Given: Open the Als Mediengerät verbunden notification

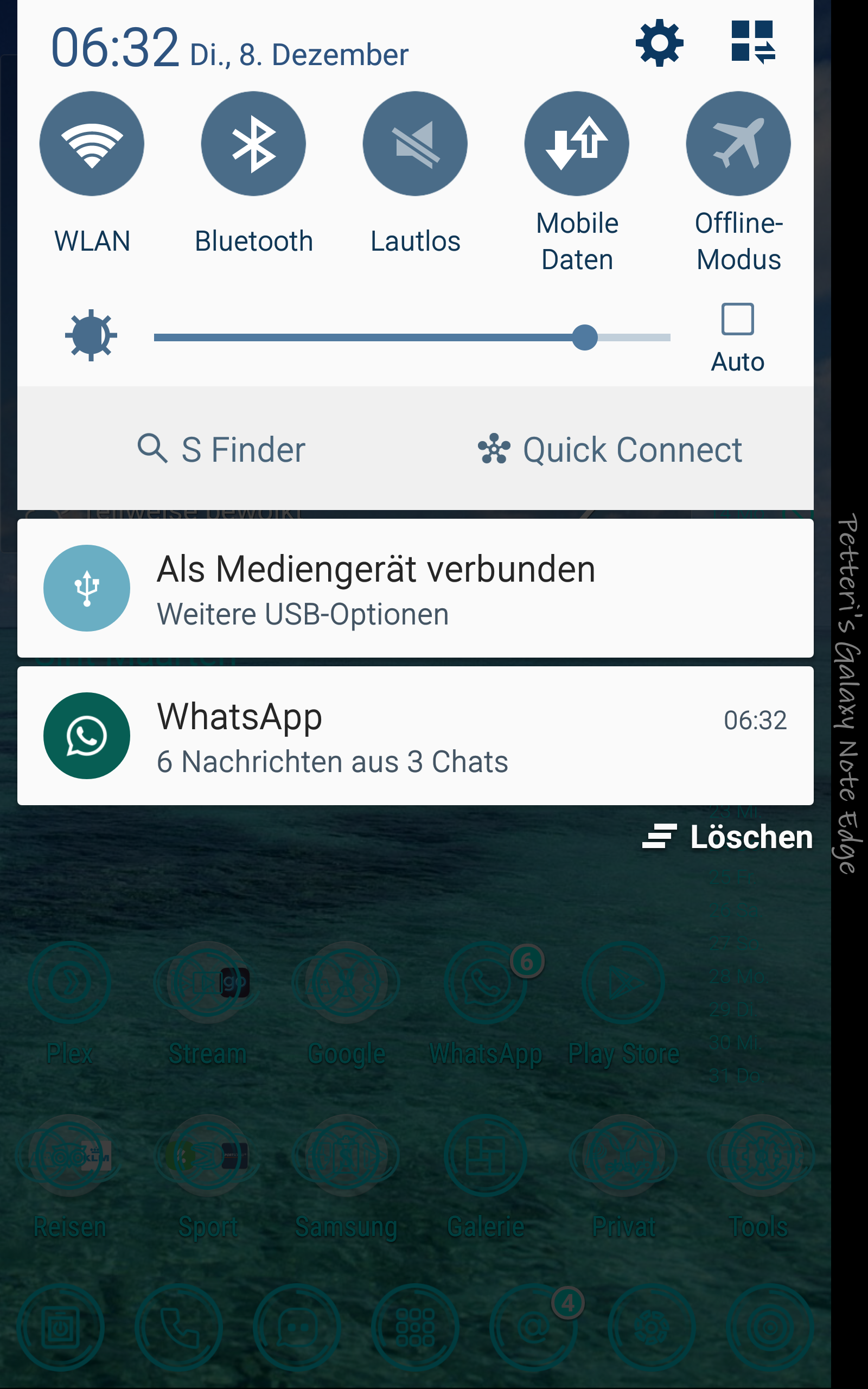Looking at the screenshot, I should point(415,588).
